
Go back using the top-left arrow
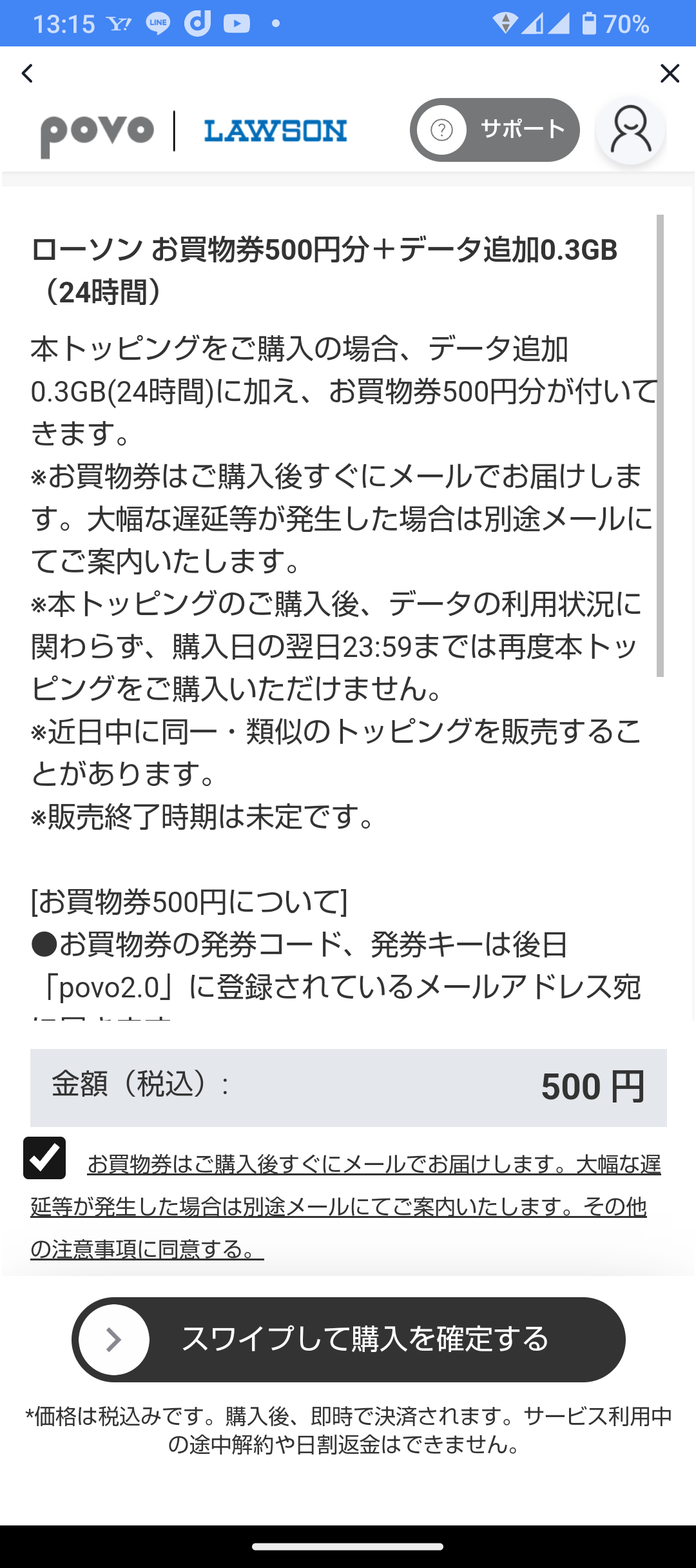click(x=27, y=73)
